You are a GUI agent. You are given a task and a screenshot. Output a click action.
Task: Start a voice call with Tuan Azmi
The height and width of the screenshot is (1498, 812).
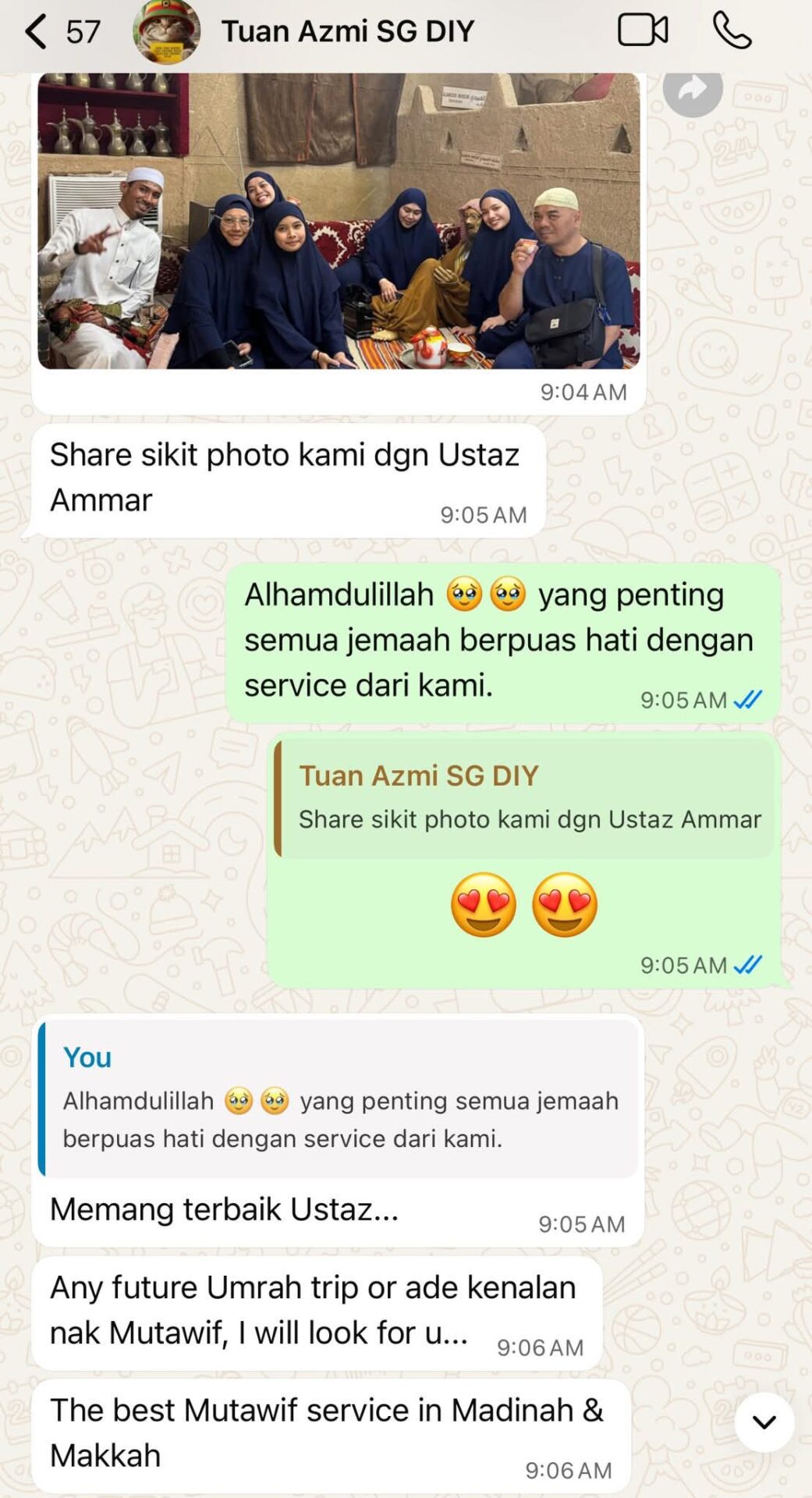coord(732,31)
